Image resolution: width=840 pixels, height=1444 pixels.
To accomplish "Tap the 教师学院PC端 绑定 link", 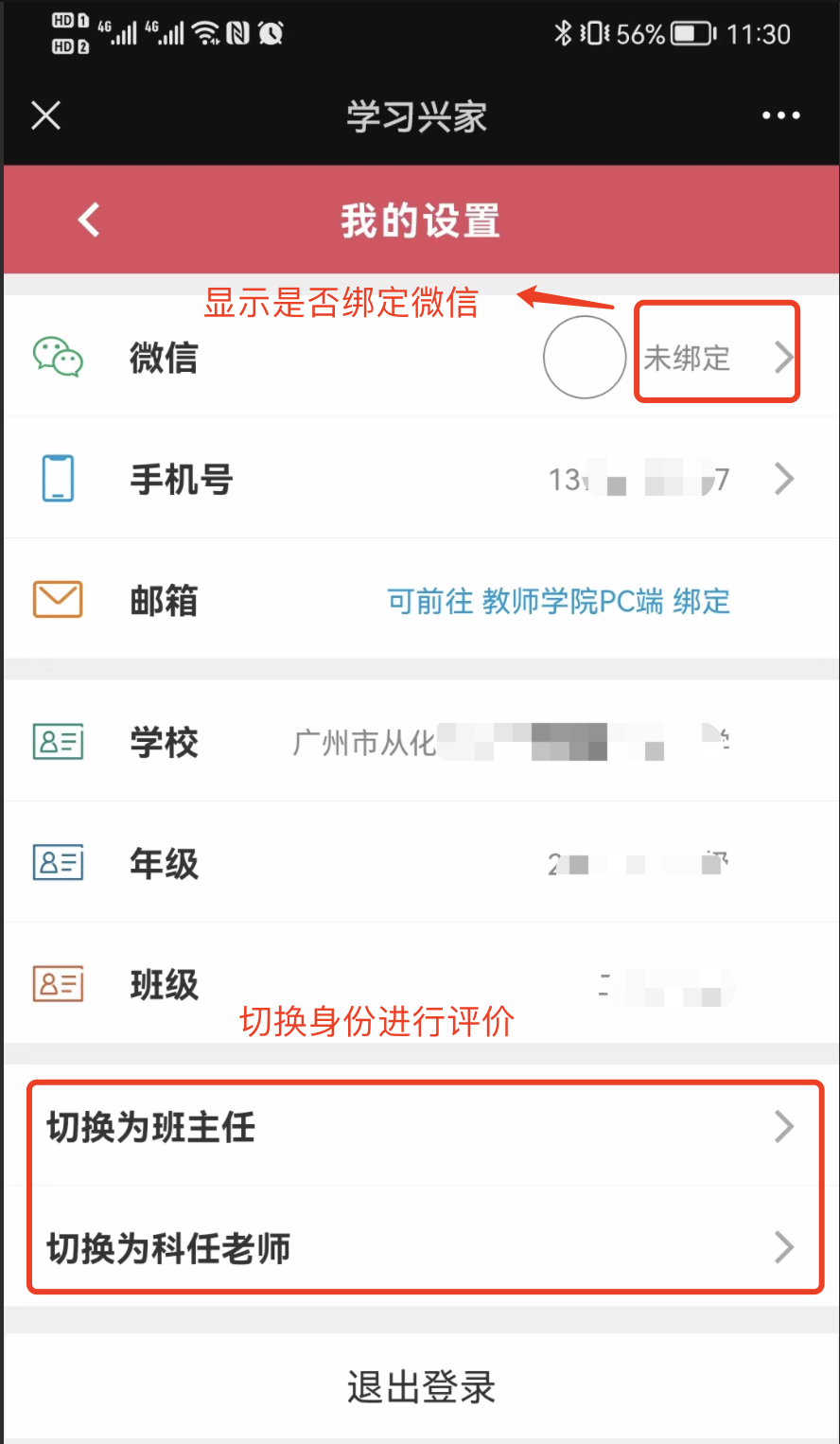I will point(558,601).
